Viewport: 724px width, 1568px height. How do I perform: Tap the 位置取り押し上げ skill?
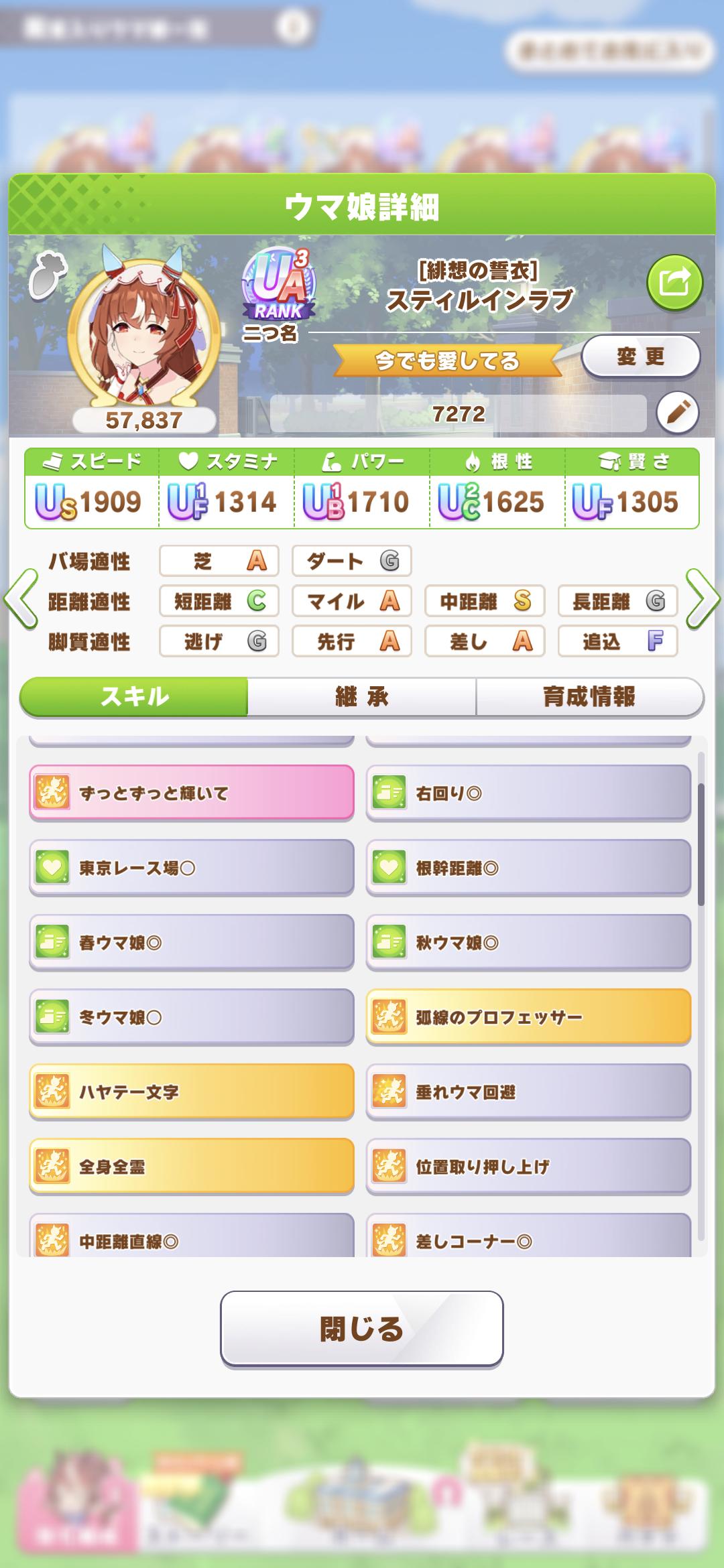[x=528, y=1167]
